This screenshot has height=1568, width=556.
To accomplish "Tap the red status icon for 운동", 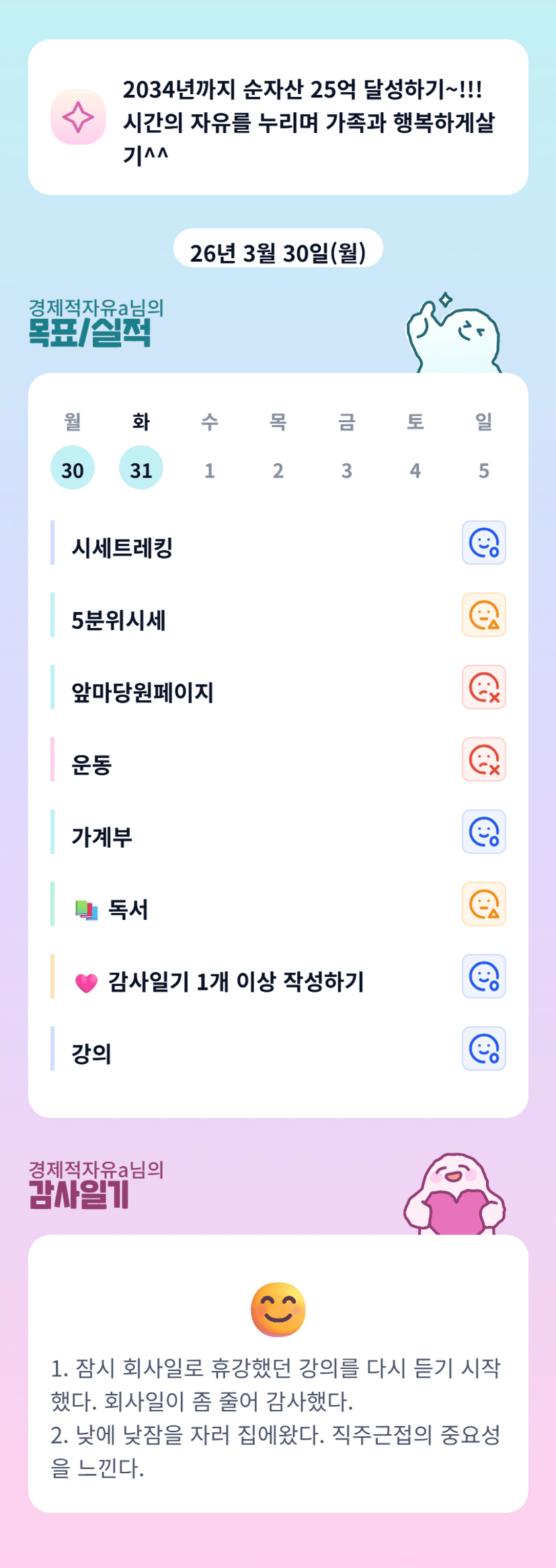I will [484, 759].
